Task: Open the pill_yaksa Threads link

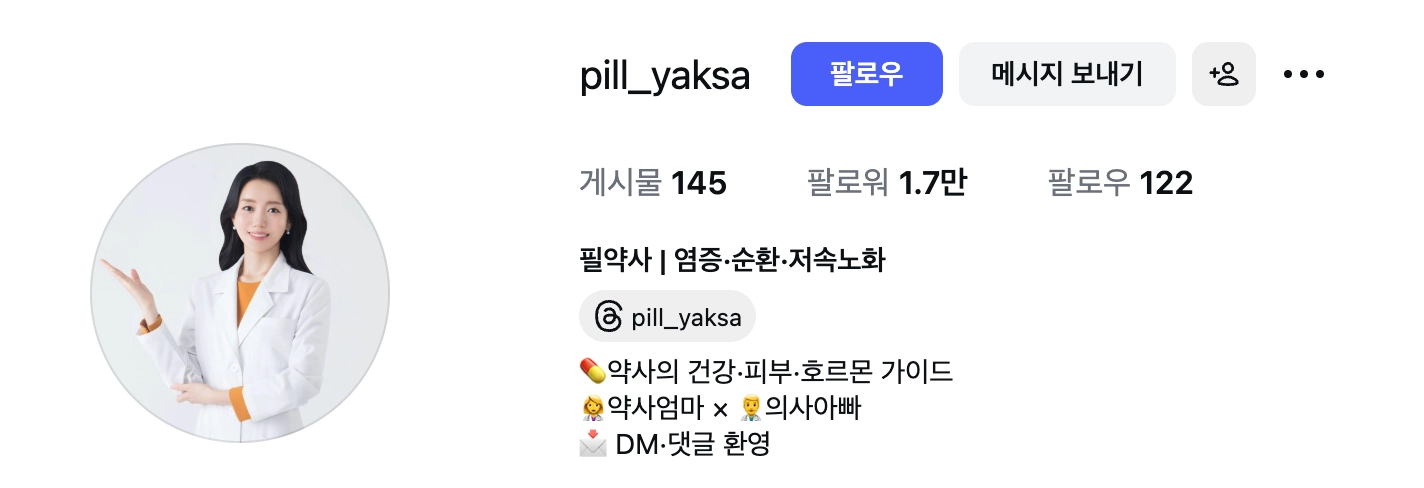Action: (x=667, y=317)
